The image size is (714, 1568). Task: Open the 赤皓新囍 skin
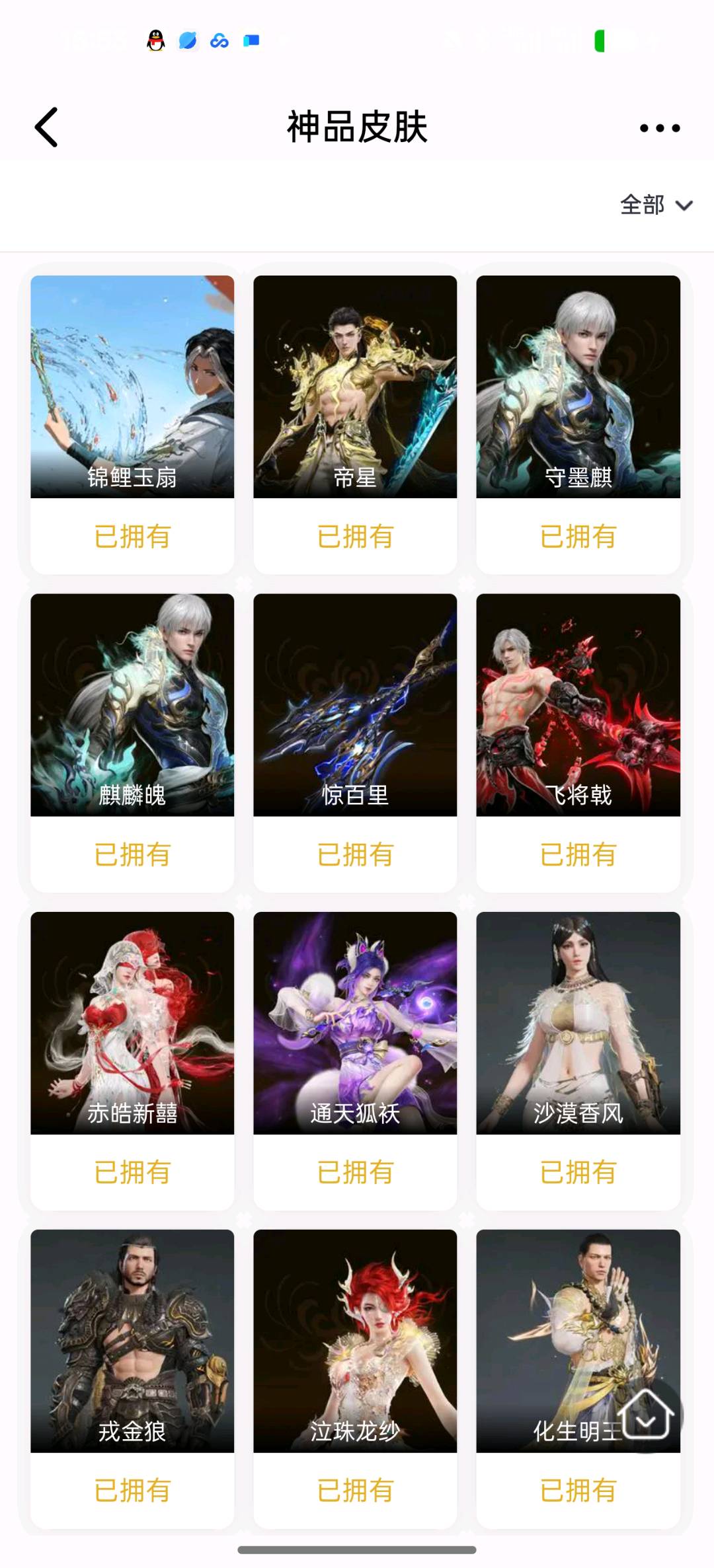coord(132,1022)
